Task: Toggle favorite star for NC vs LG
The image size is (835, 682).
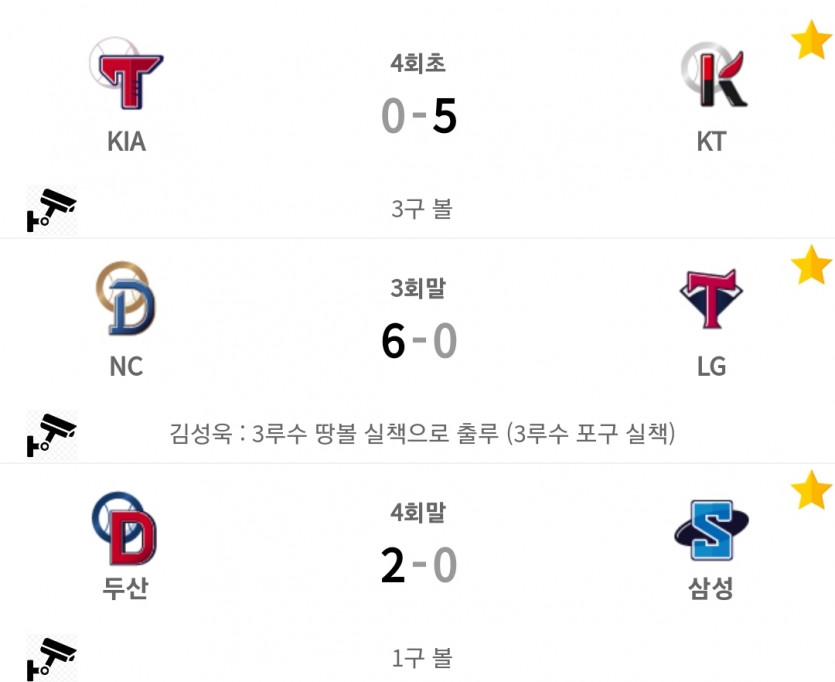Action: coord(811,267)
